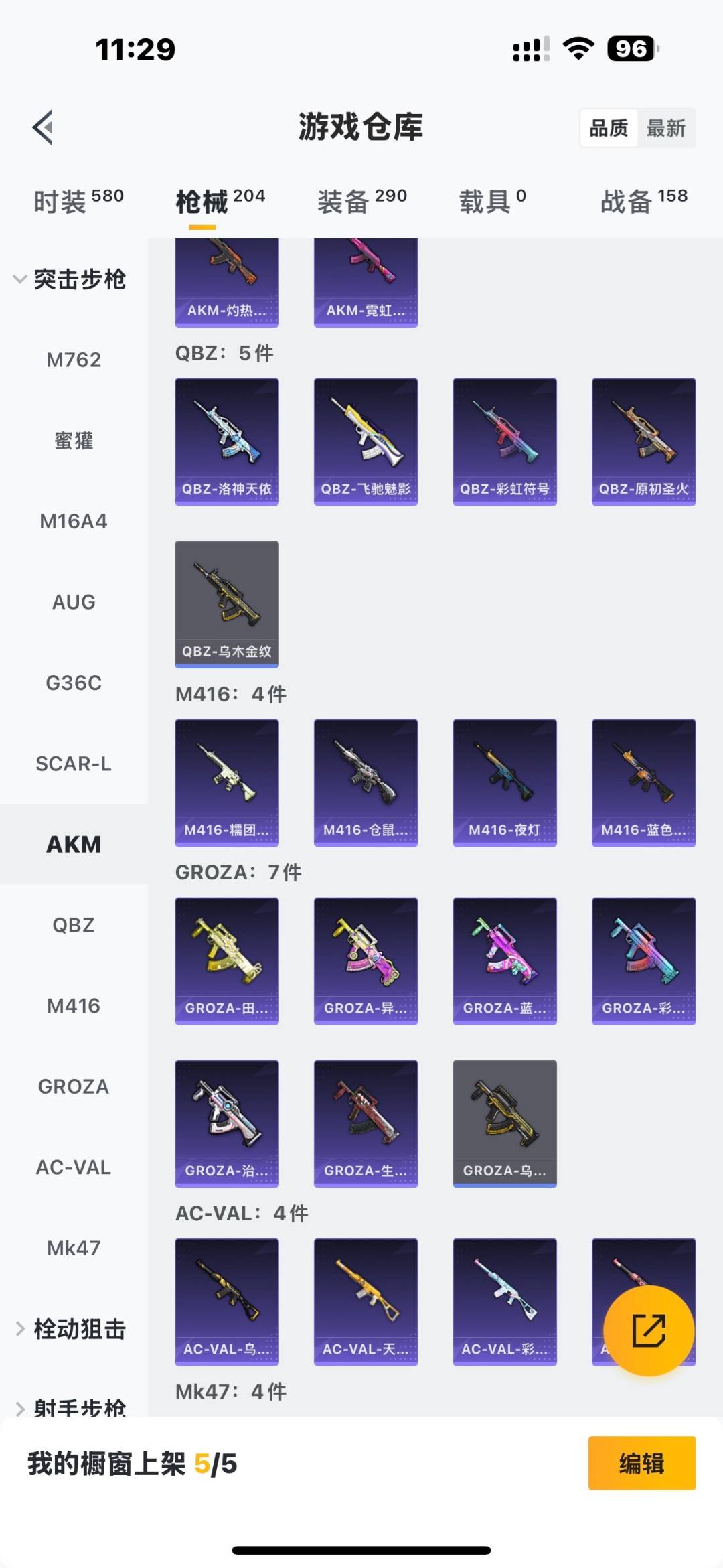Jump to SCAR-L in the sidebar
The width and height of the screenshot is (723, 1568).
pos(74,764)
